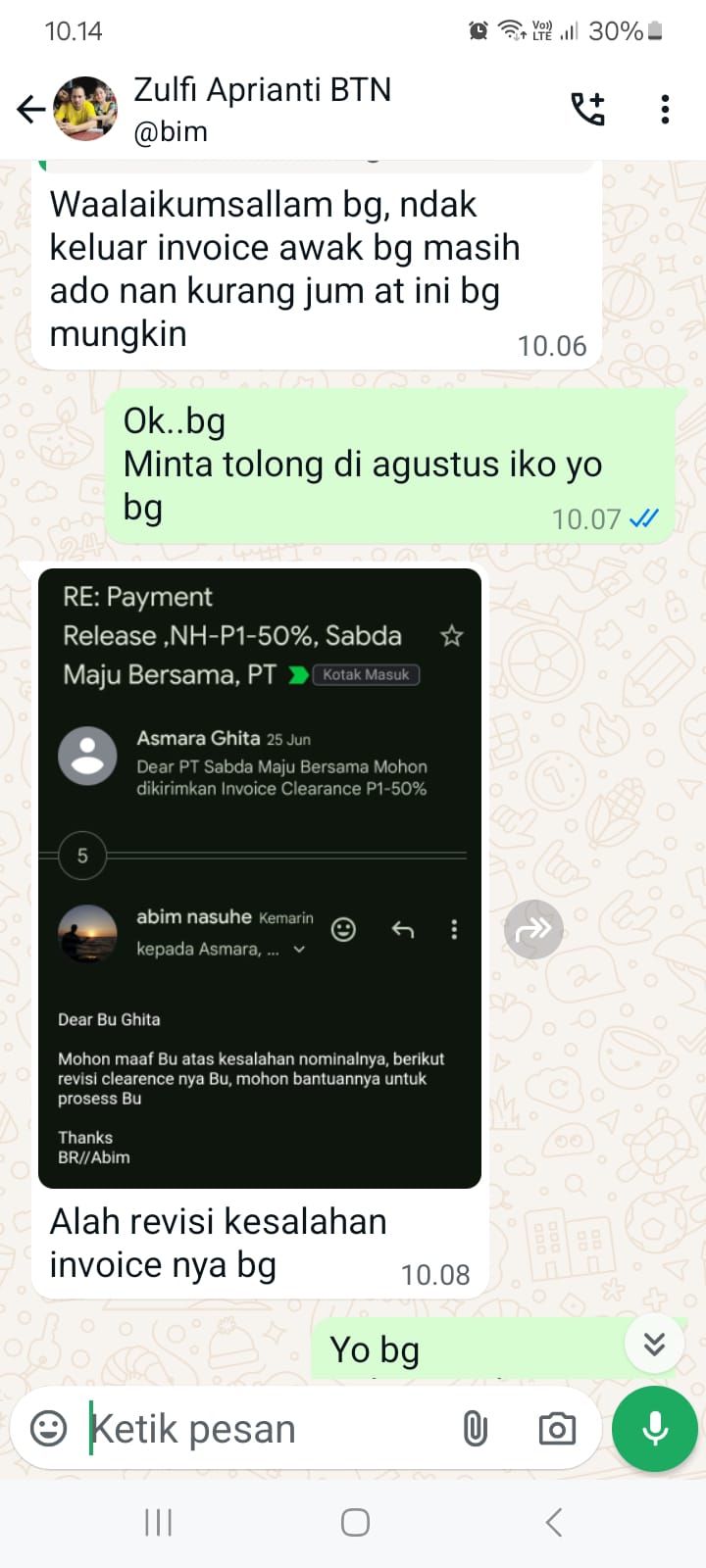Go back to the chat list
This screenshot has width=706, height=1568.
click(x=31, y=109)
